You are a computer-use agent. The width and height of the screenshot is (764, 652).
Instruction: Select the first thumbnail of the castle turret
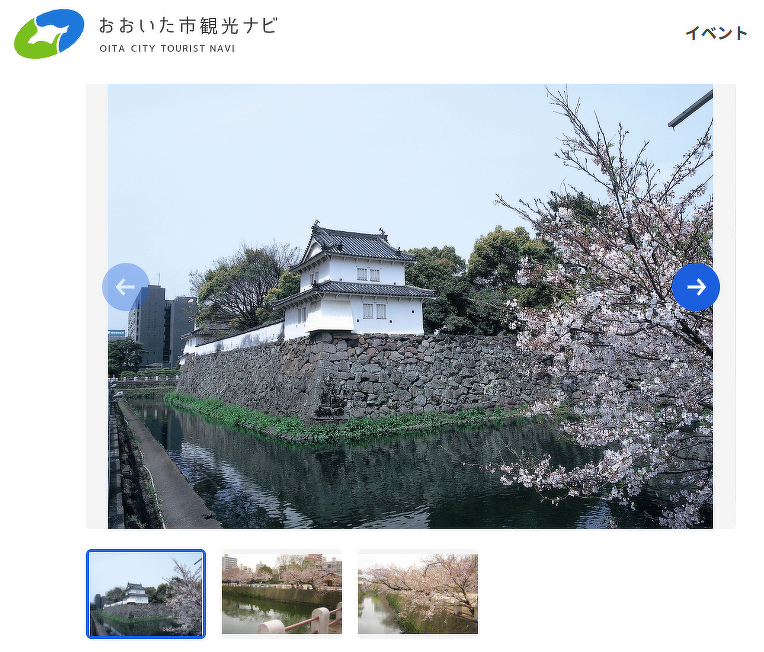[146, 593]
